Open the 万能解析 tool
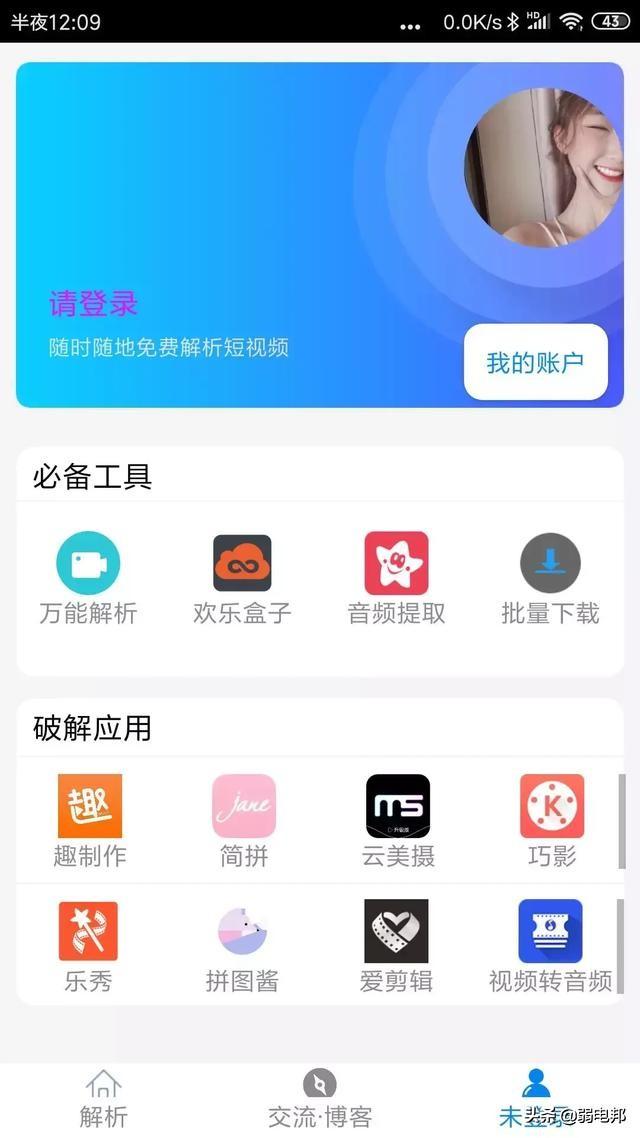This screenshot has height=1138, width=640. [x=89, y=578]
